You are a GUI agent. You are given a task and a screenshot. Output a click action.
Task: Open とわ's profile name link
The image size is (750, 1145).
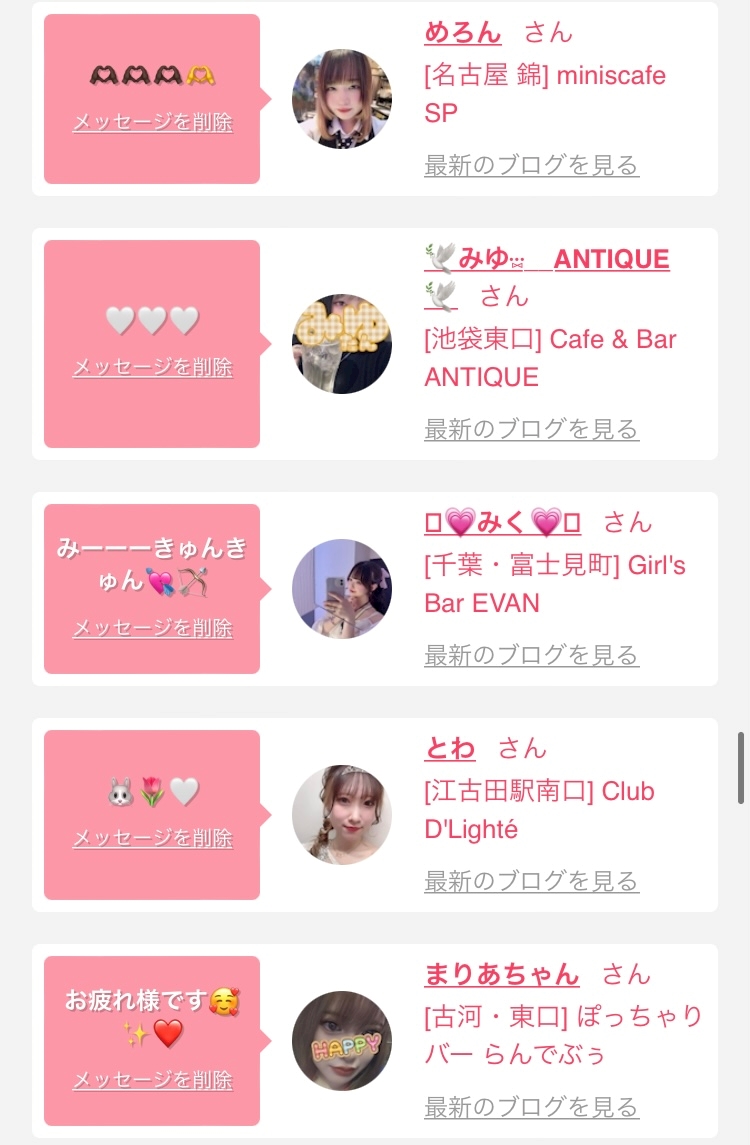(x=450, y=748)
